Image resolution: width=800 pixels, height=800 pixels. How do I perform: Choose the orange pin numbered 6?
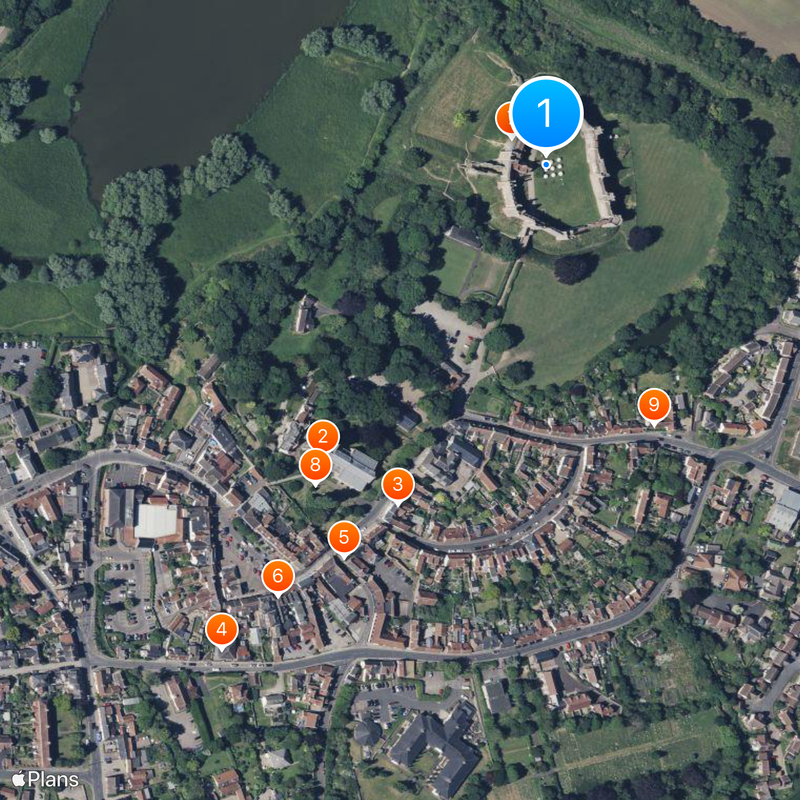278,576
